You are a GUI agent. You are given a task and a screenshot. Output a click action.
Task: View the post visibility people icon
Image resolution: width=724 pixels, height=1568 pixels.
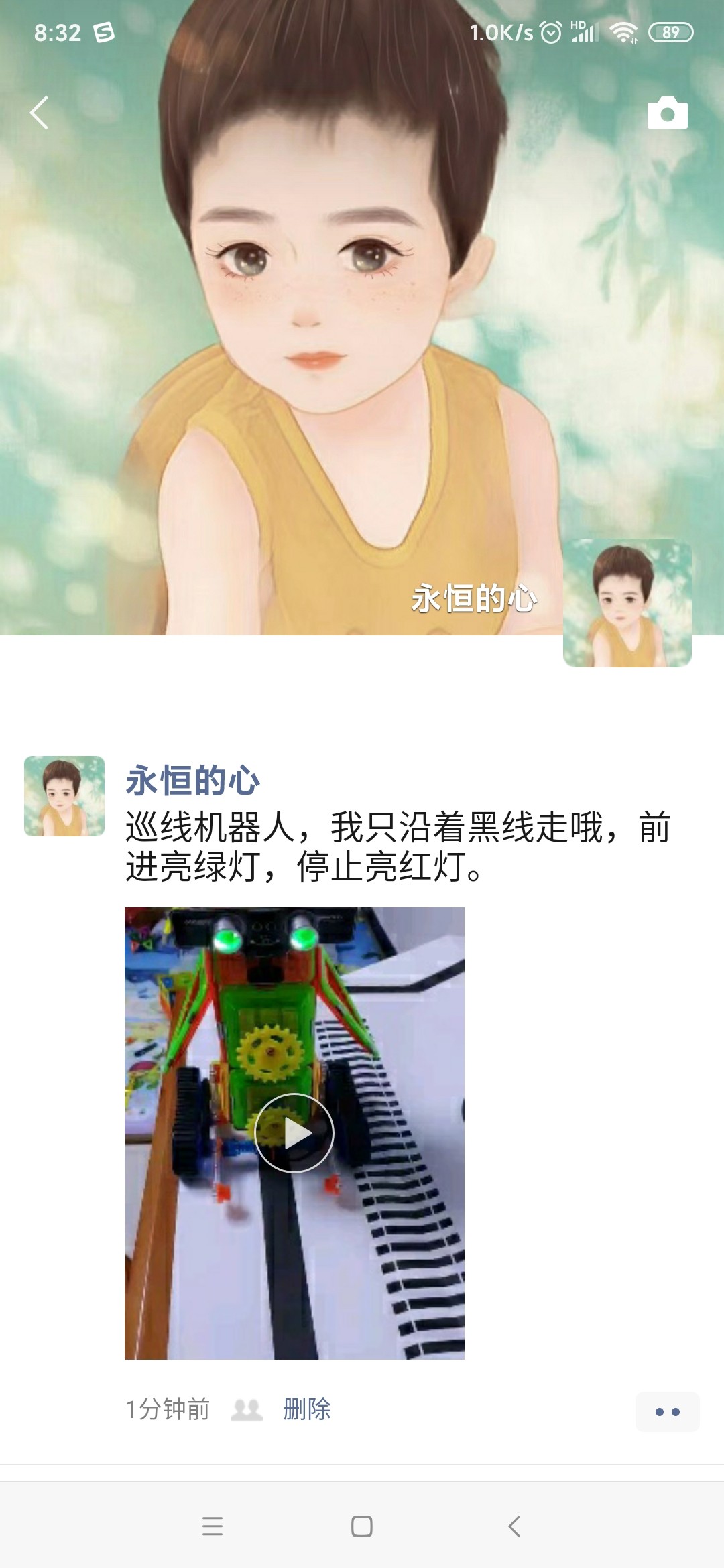(x=246, y=1409)
